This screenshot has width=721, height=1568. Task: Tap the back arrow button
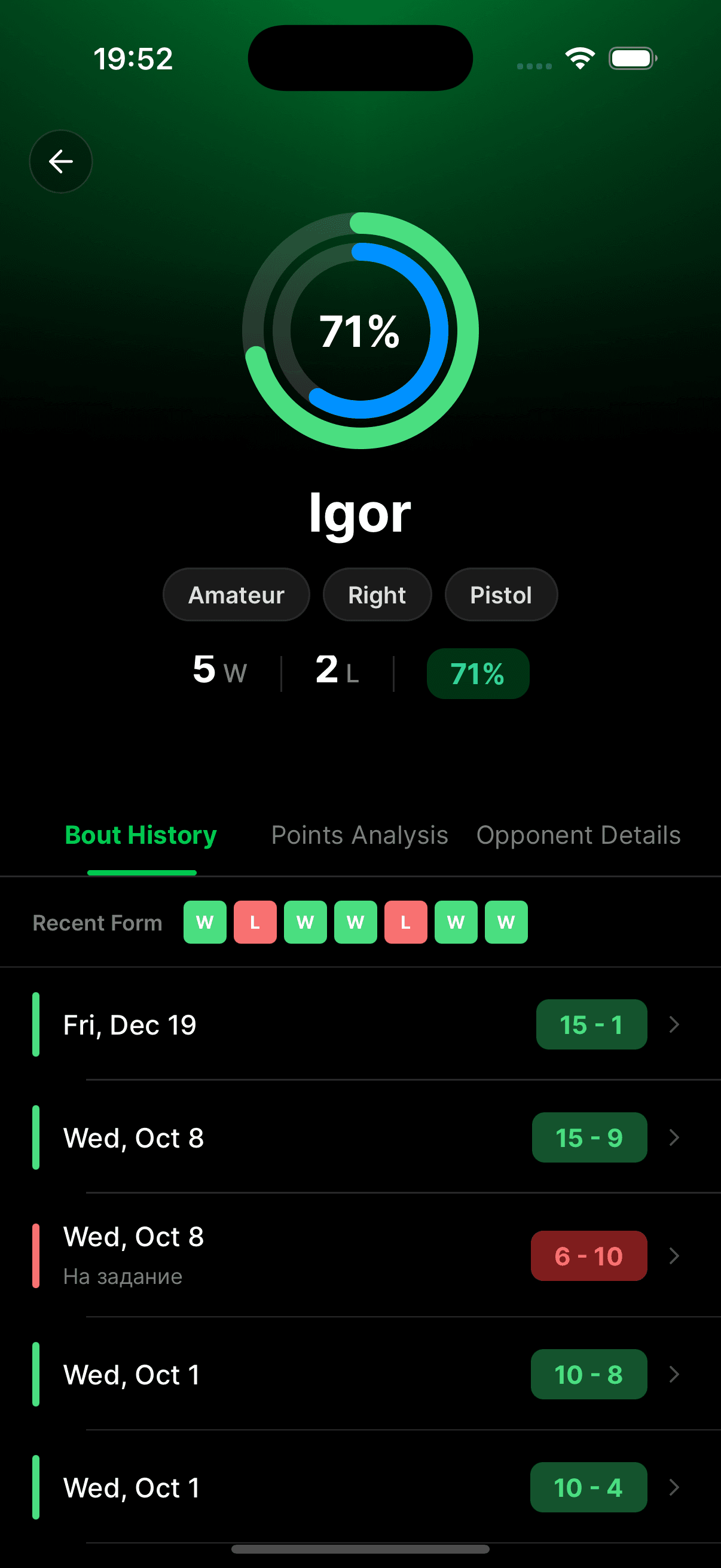[60, 161]
